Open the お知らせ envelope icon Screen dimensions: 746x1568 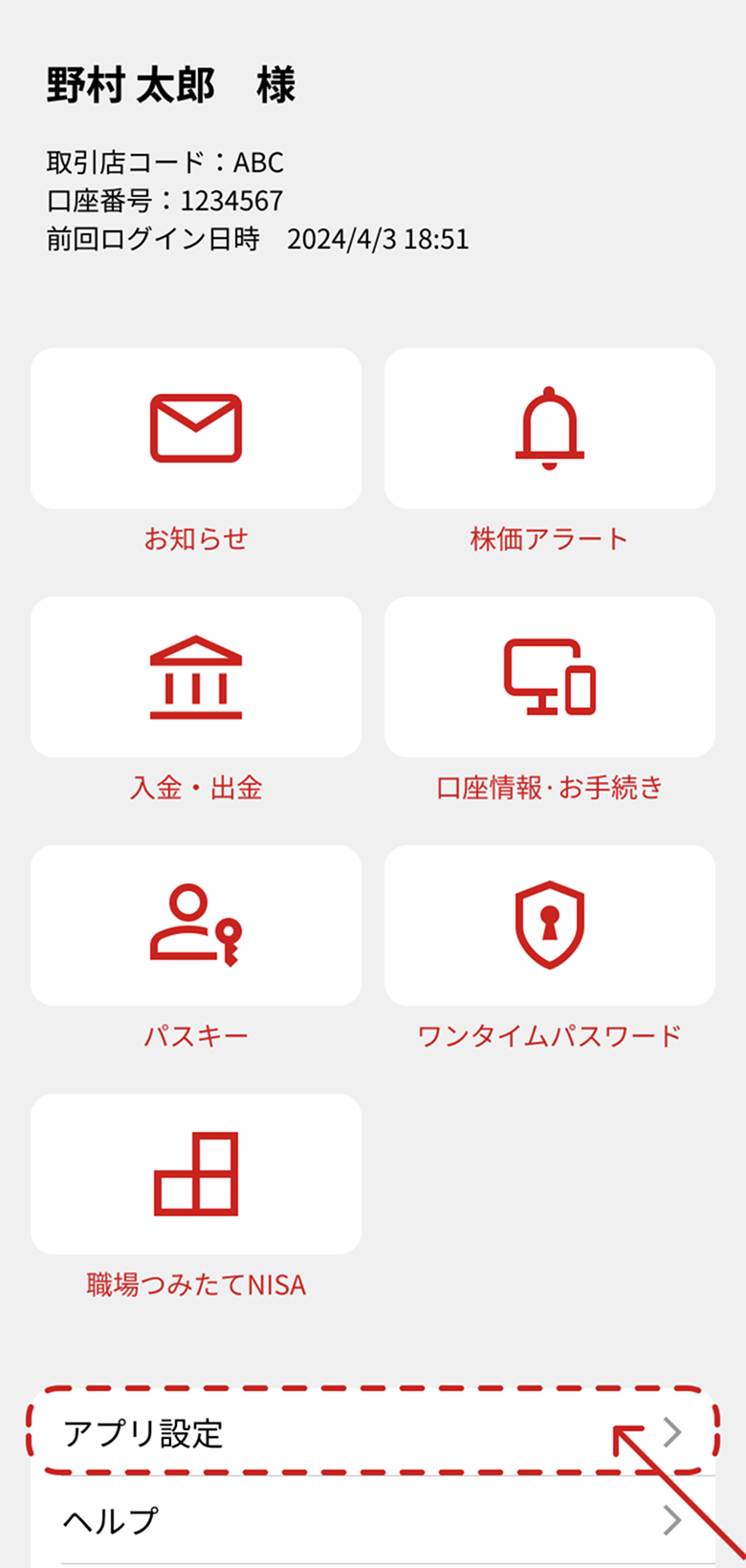[195, 426]
